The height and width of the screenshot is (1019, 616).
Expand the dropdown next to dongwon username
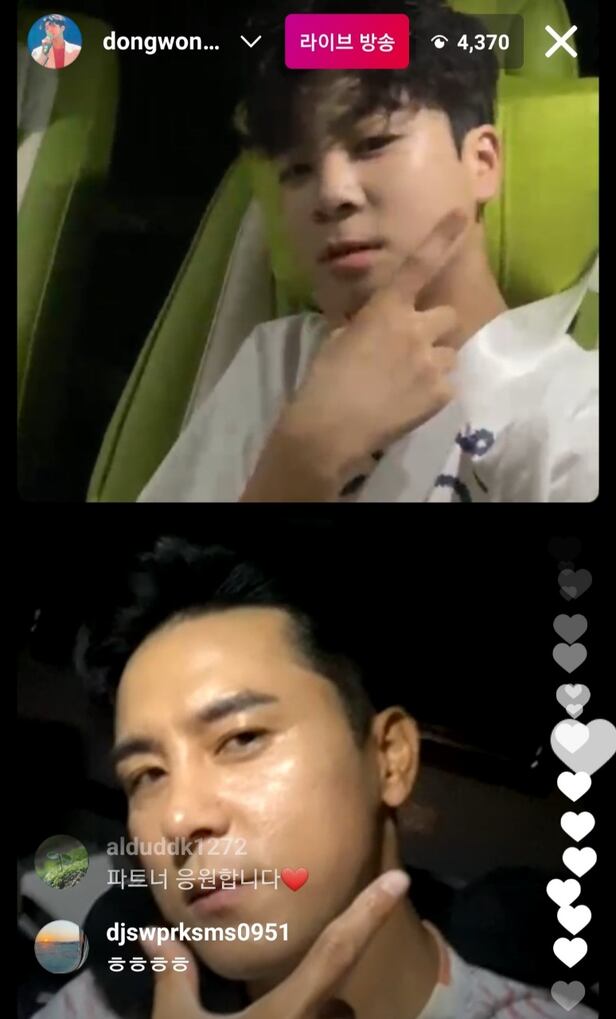(251, 42)
